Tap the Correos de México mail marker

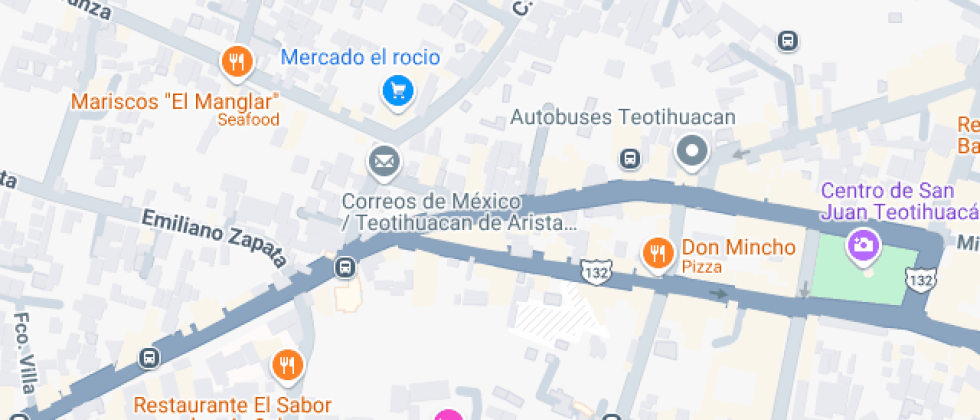pos(383,161)
